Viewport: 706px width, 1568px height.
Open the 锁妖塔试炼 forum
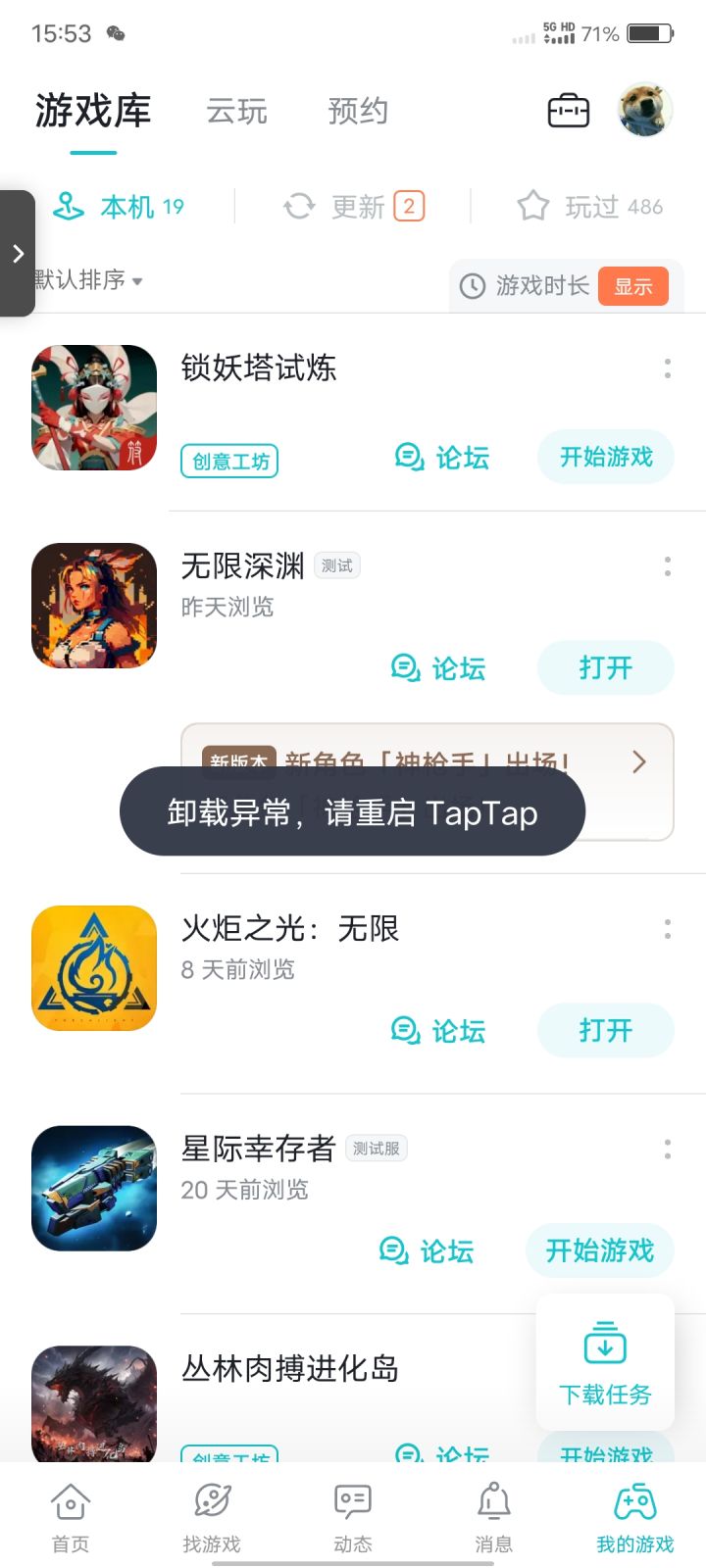pyautogui.click(x=441, y=458)
